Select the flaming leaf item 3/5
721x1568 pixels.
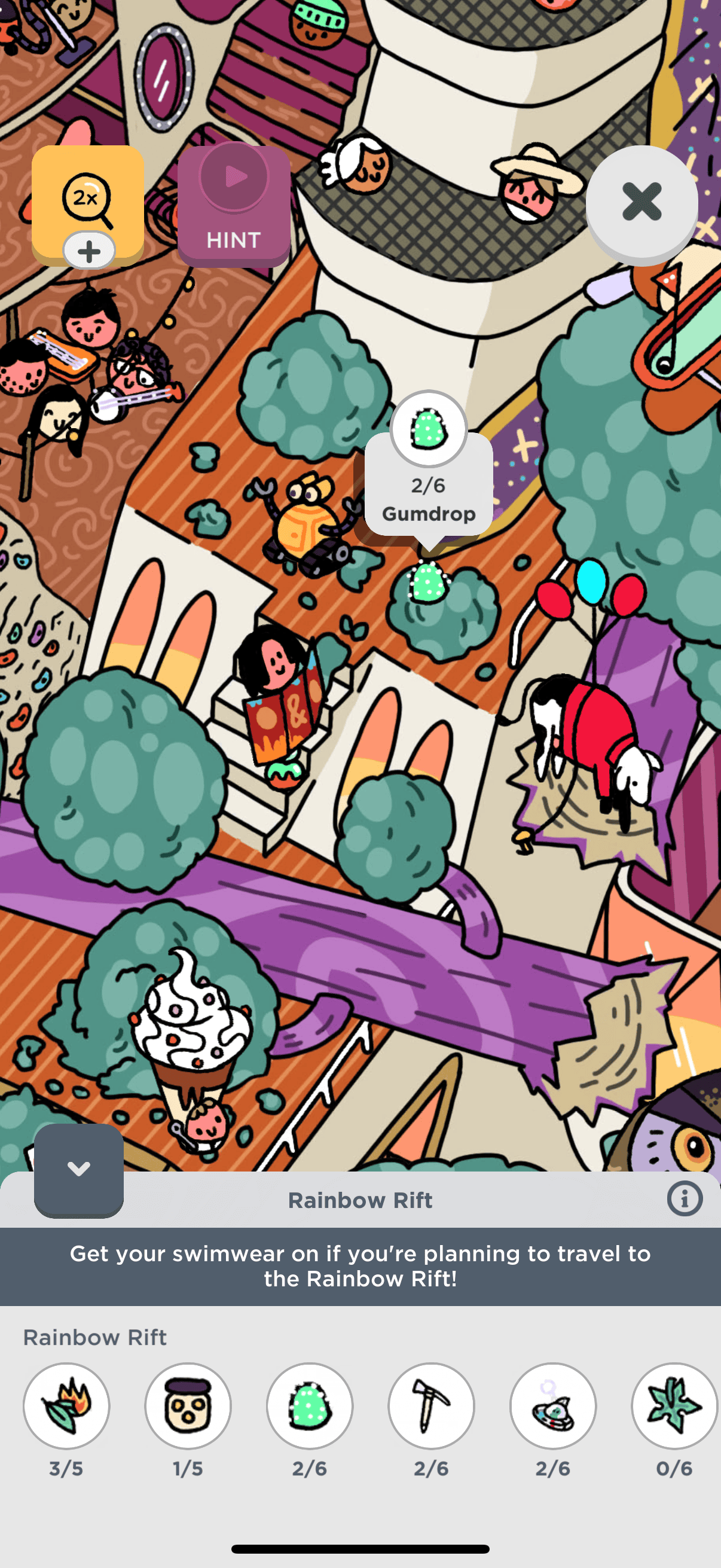click(x=66, y=1406)
